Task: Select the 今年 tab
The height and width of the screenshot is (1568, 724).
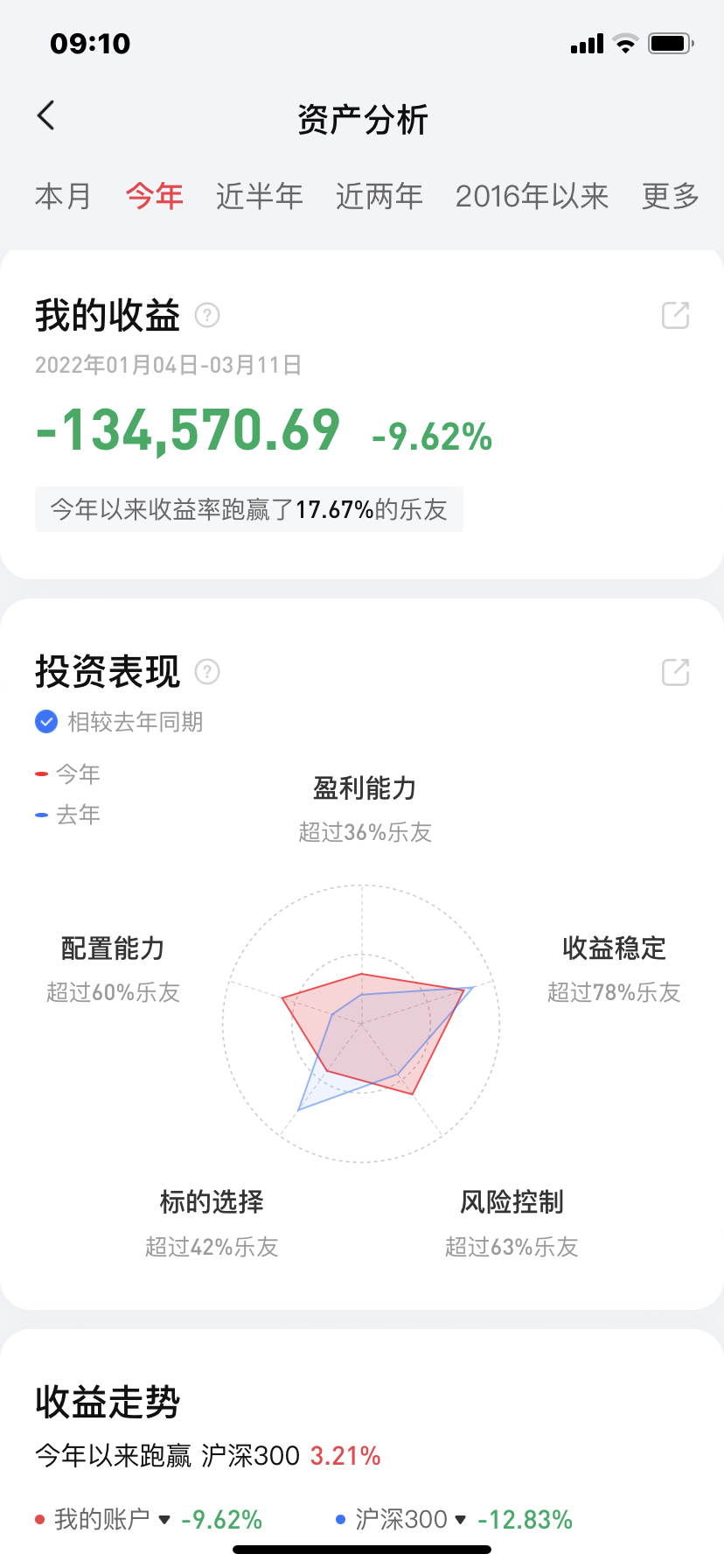Action: point(154,196)
